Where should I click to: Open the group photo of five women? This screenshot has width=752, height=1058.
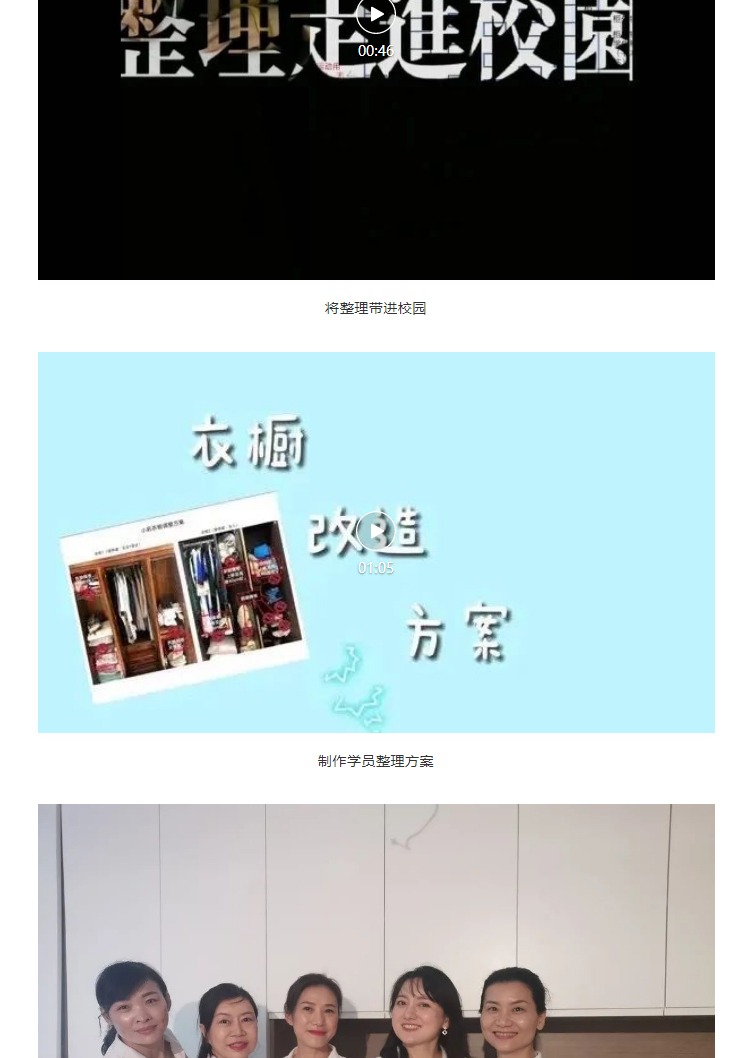pyautogui.click(x=376, y=930)
